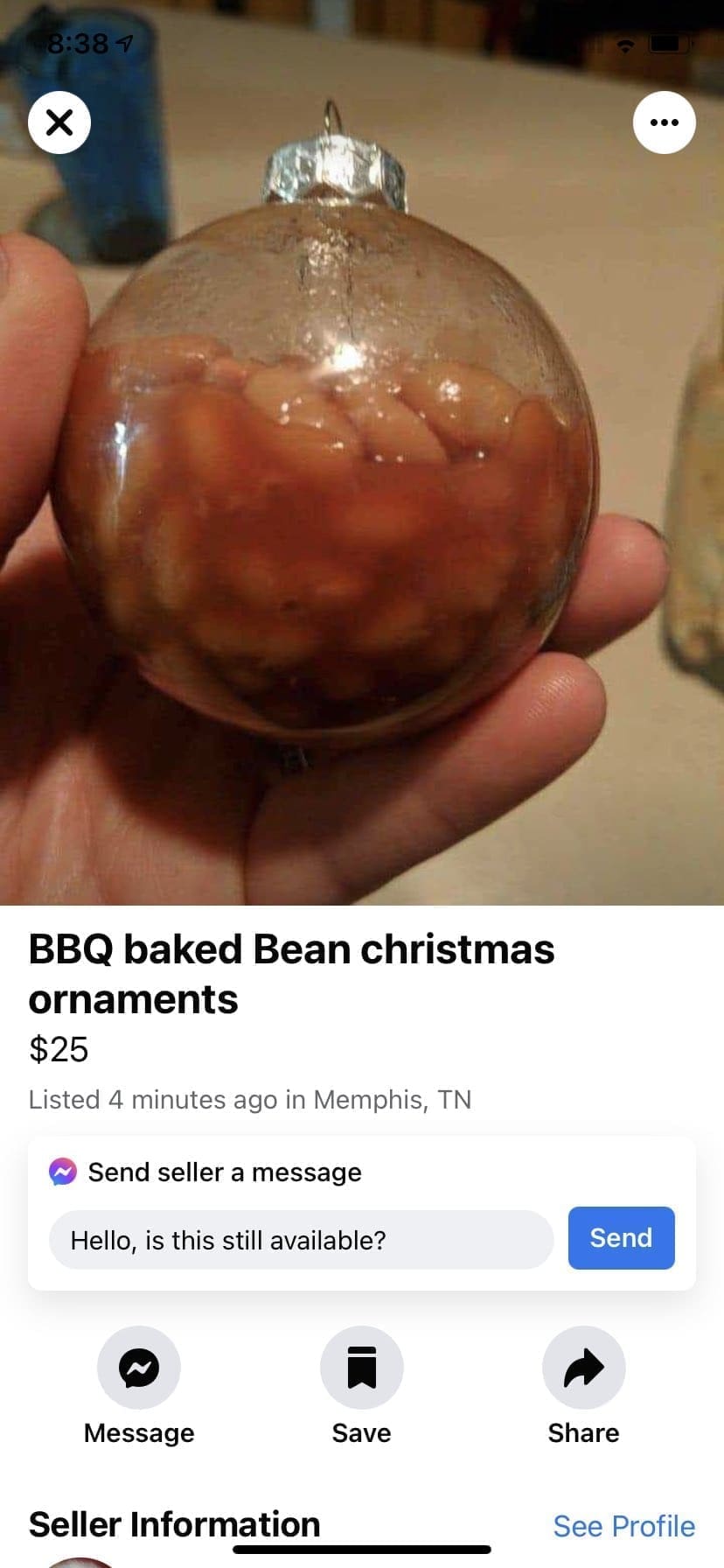The image size is (724, 1568).
Task: Select the message input reading Hello, is this still available?
Action: pyautogui.click(x=302, y=1239)
